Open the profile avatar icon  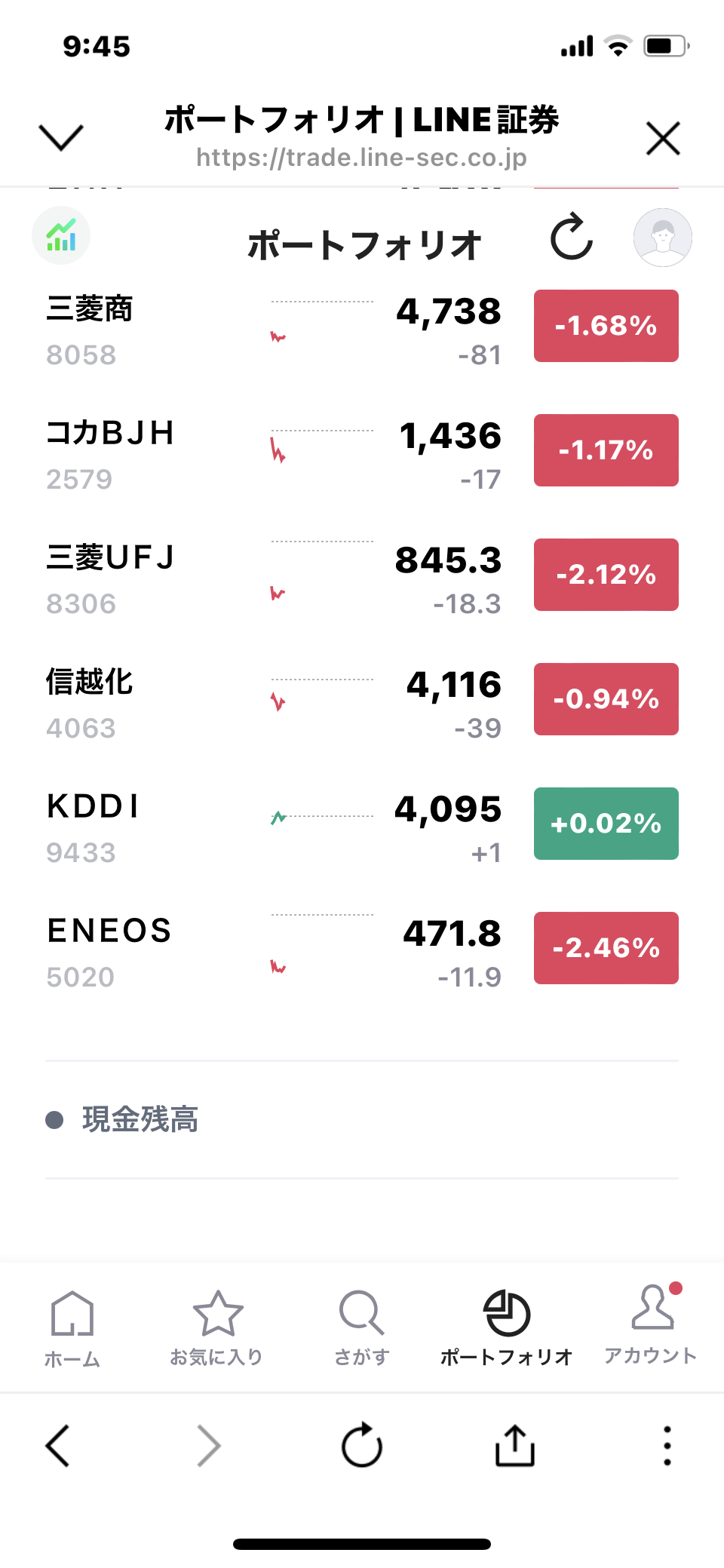[663, 238]
